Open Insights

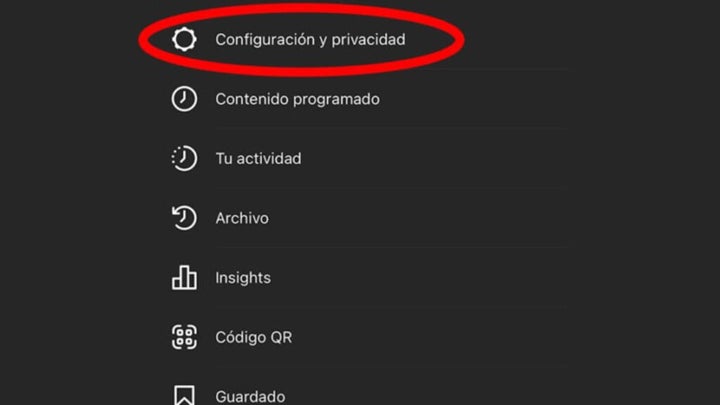click(243, 278)
